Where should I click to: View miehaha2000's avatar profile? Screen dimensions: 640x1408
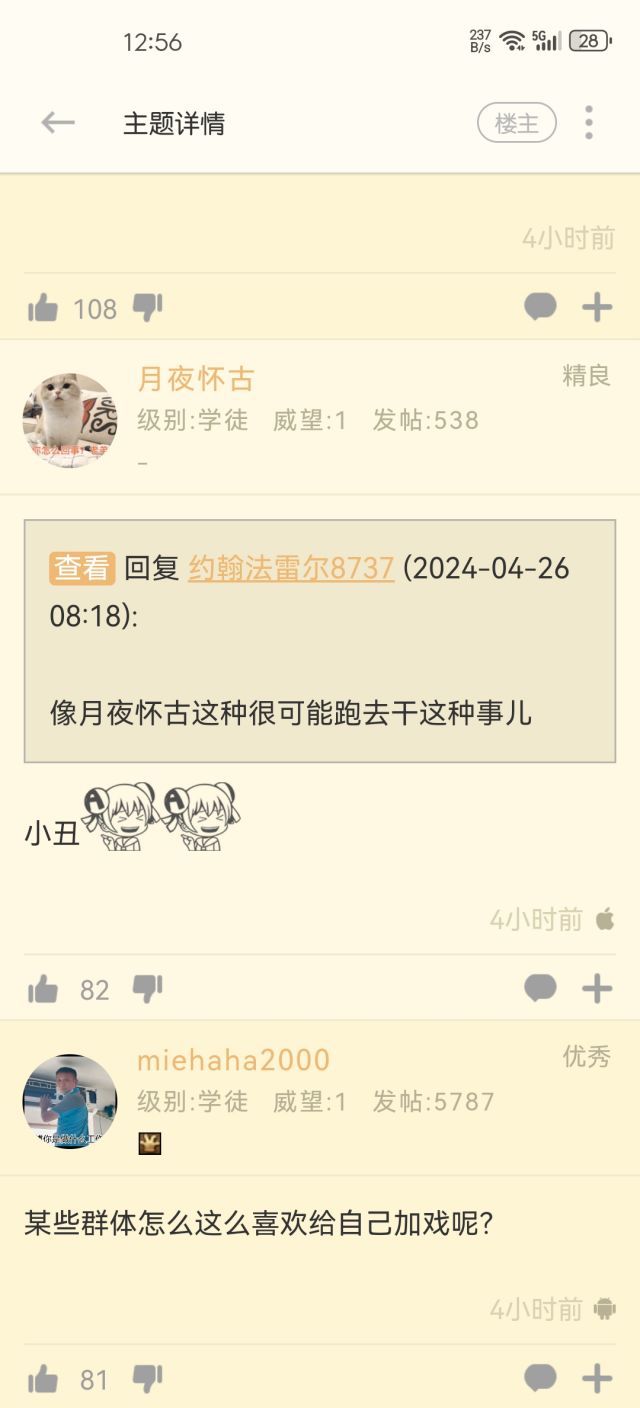click(x=69, y=1101)
